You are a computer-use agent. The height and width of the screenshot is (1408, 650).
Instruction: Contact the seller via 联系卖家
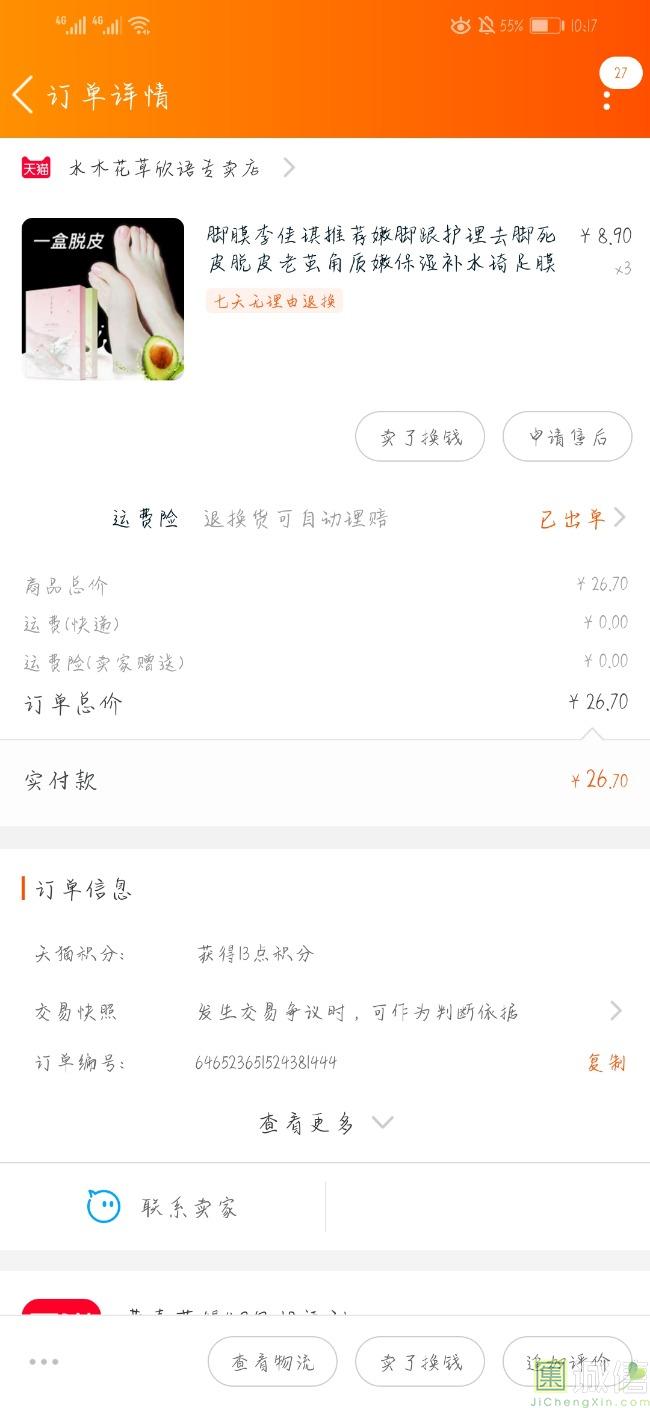pyautogui.click(x=163, y=1207)
